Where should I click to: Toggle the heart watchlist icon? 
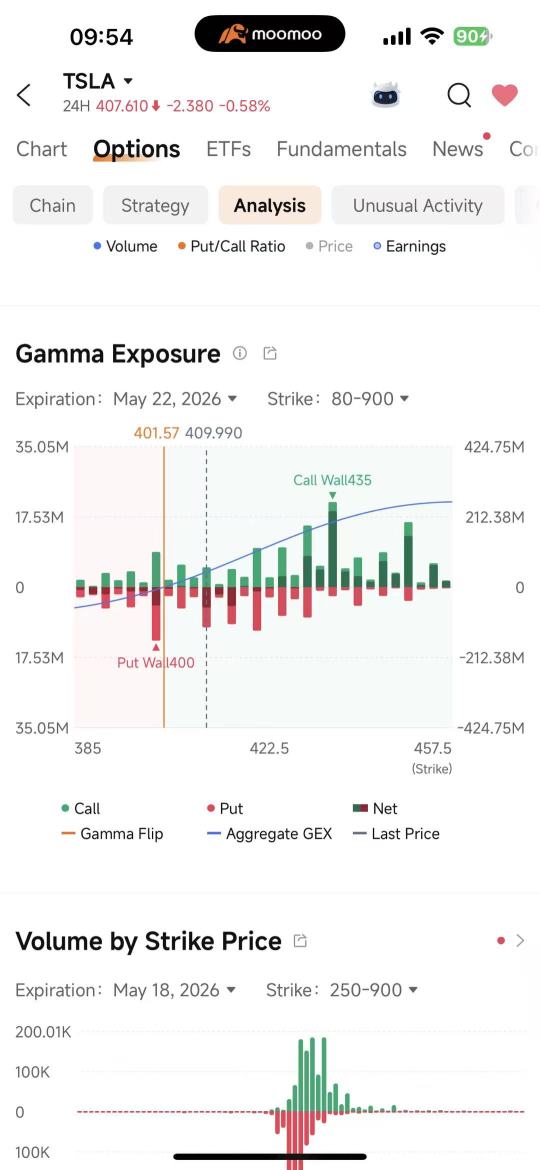click(505, 95)
